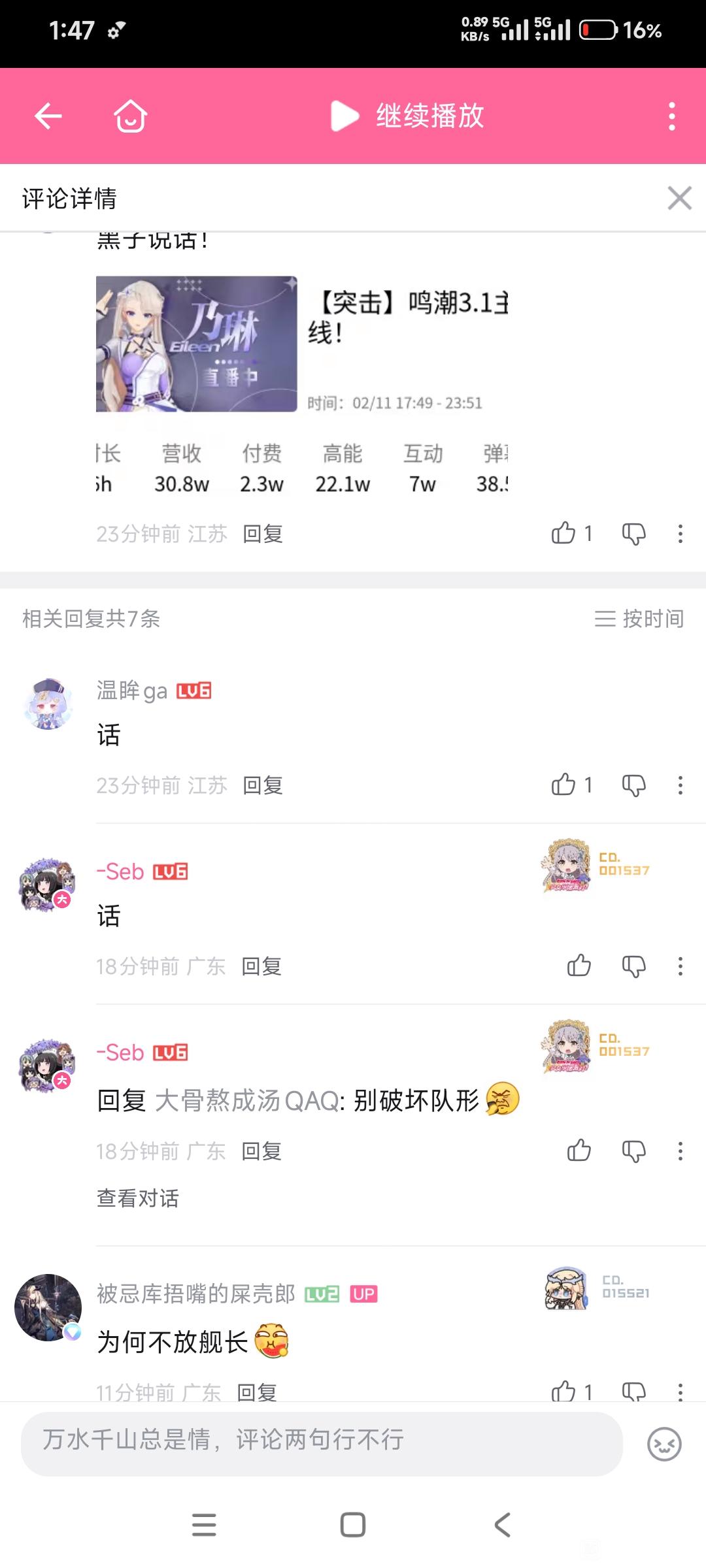The image size is (706, 1568).
Task: Open the home icon in the header
Action: (130, 116)
